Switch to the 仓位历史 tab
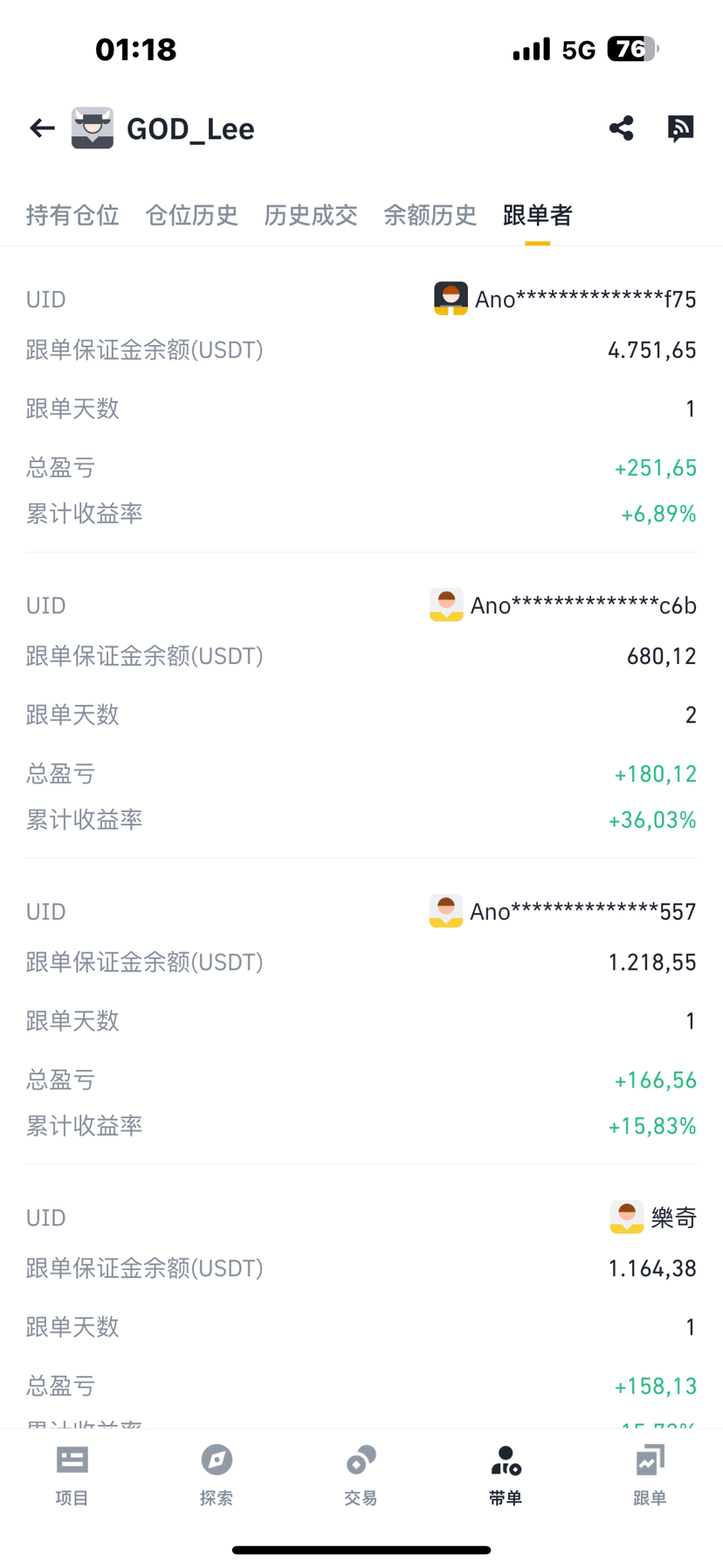This screenshot has width=723, height=1568. click(x=191, y=215)
